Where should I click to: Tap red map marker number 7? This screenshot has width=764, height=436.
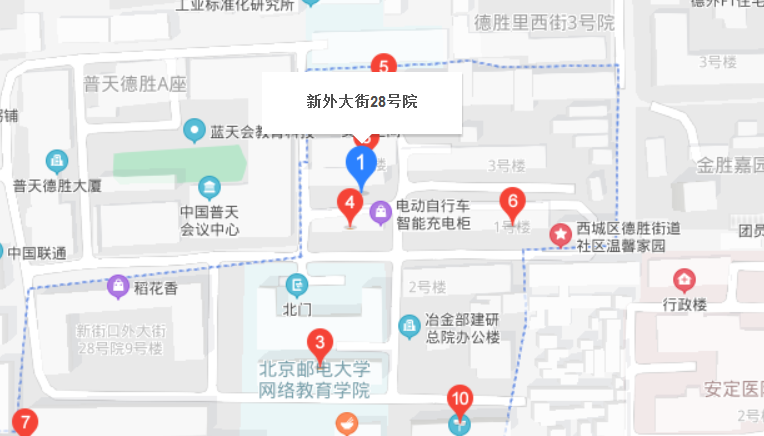tap(26, 422)
